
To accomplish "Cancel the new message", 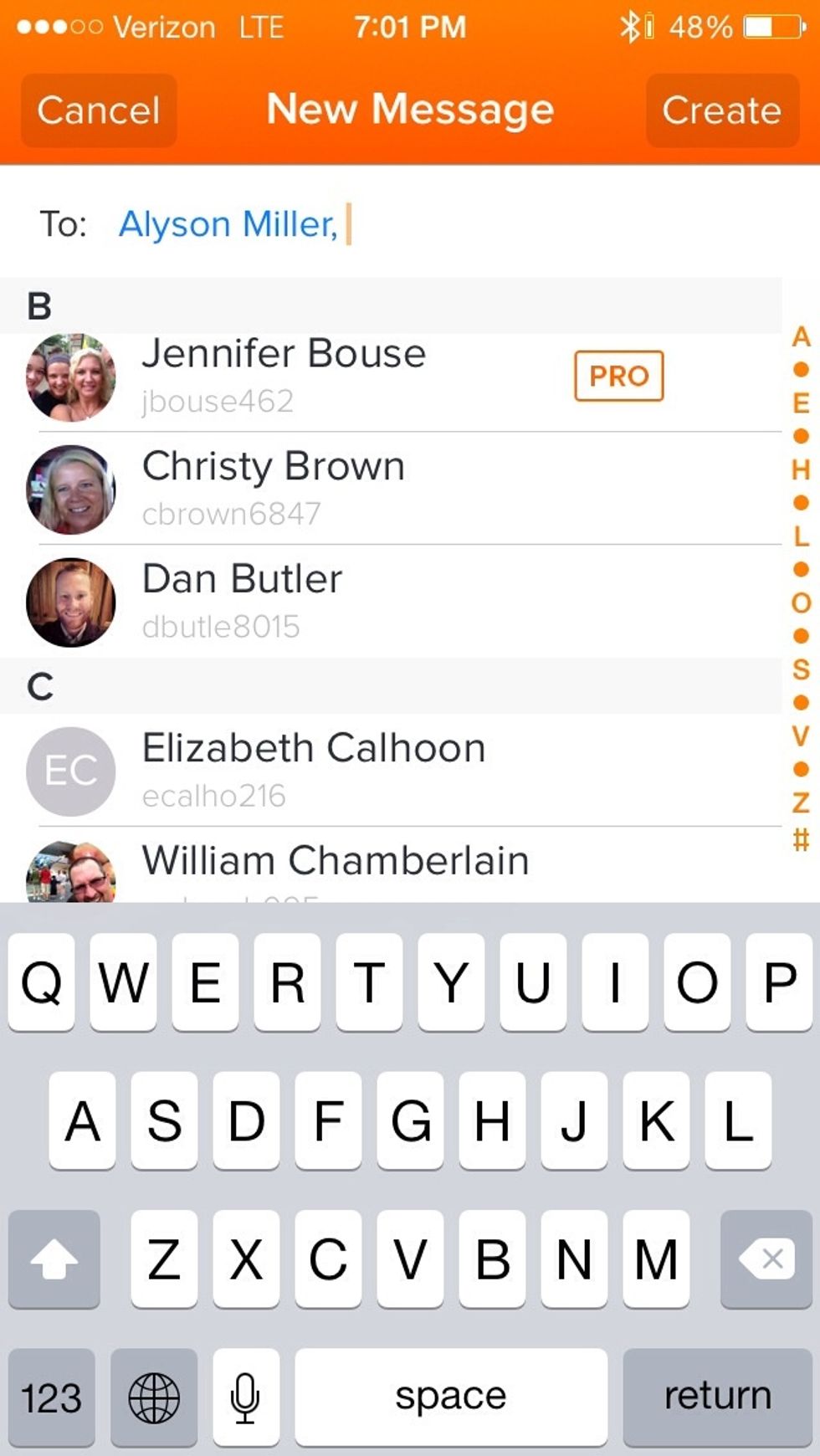I will [x=99, y=110].
